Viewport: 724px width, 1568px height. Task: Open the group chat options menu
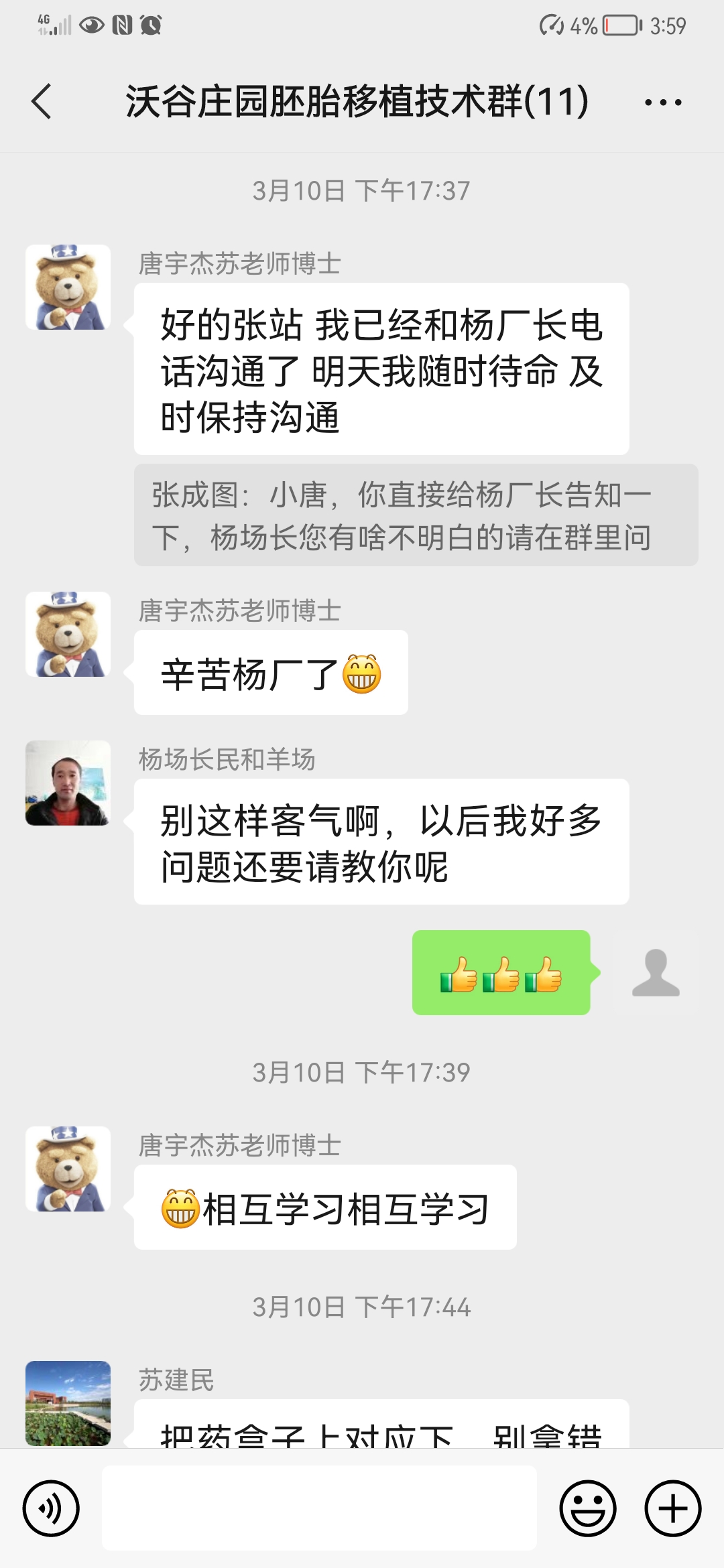662,103
